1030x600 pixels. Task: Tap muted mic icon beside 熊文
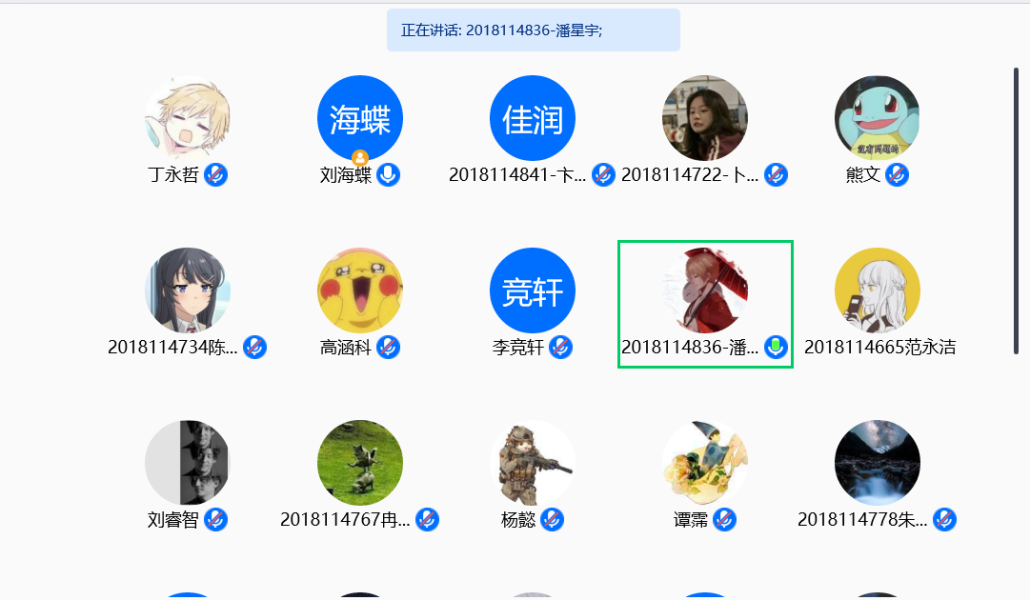coord(897,175)
